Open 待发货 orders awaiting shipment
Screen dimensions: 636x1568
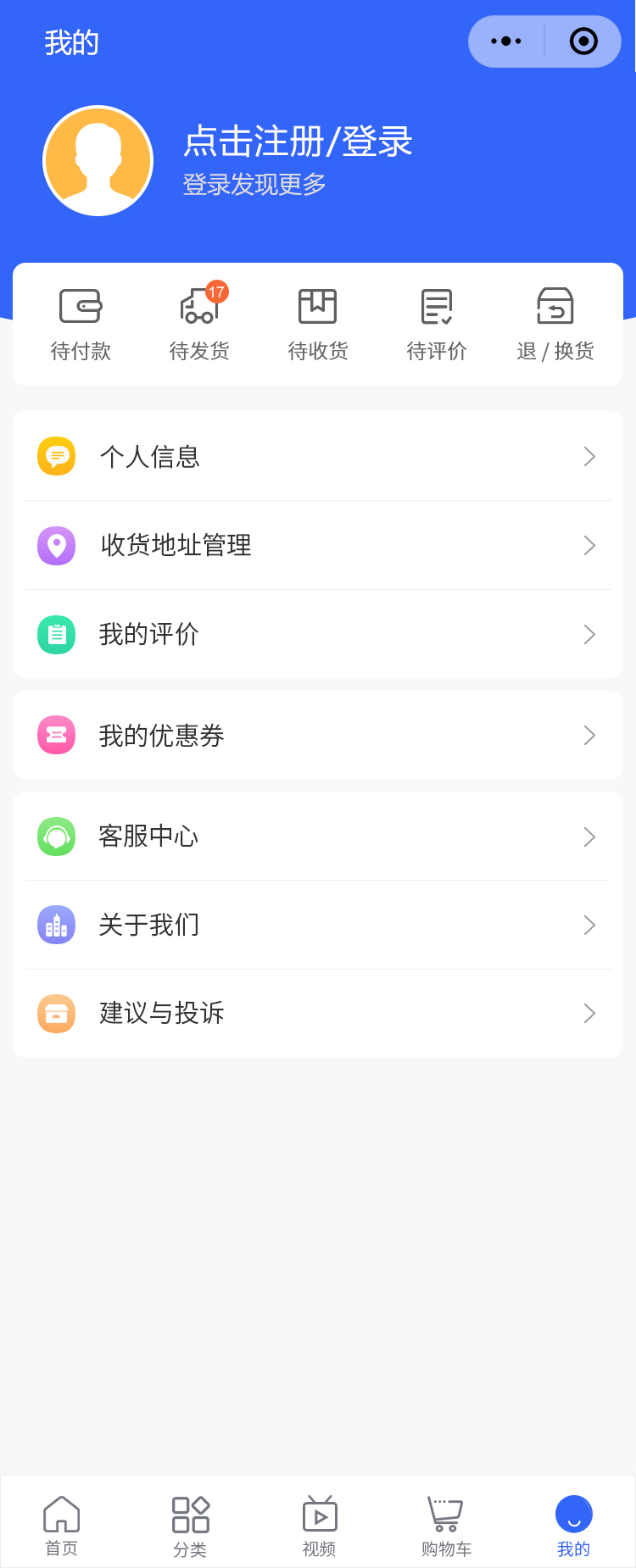(x=199, y=325)
